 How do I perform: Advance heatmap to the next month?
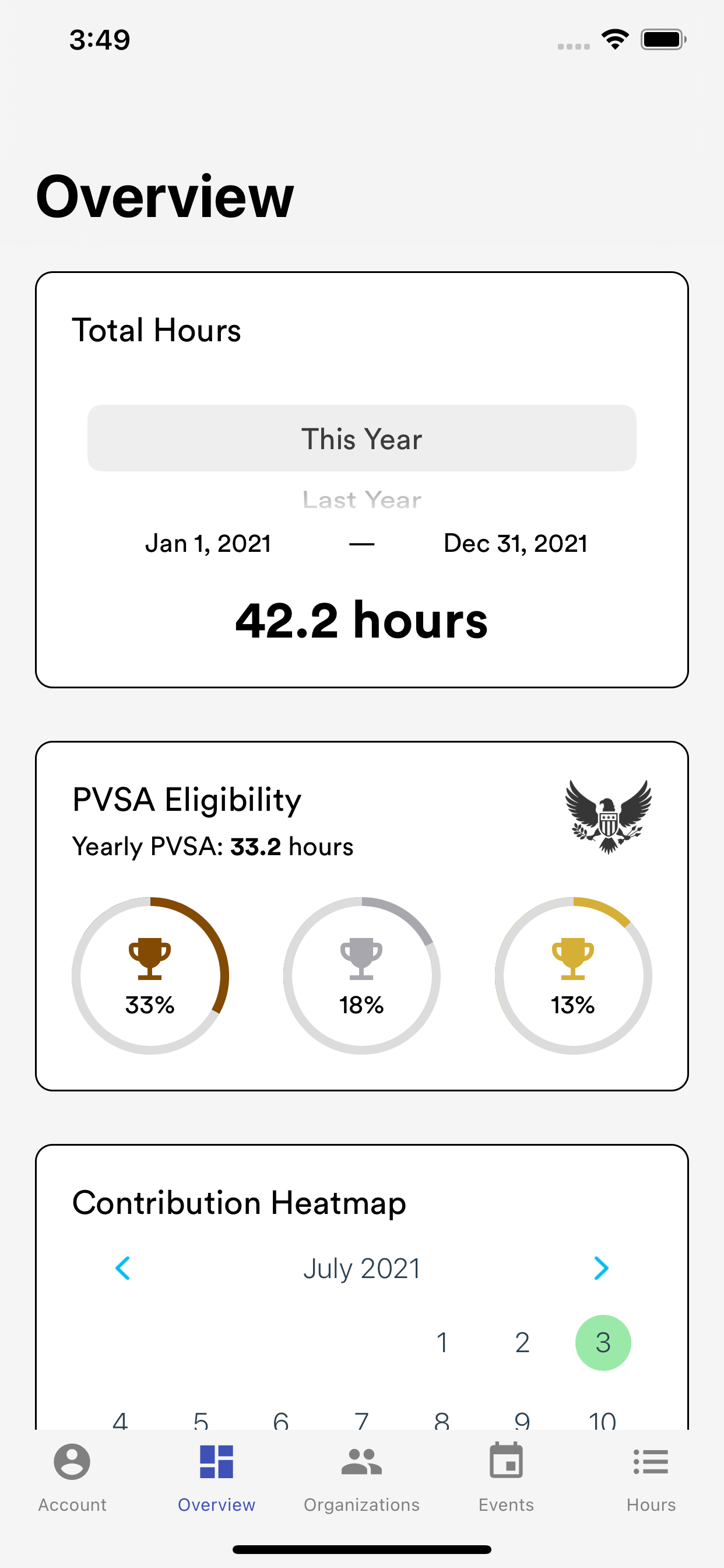point(600,1268)
